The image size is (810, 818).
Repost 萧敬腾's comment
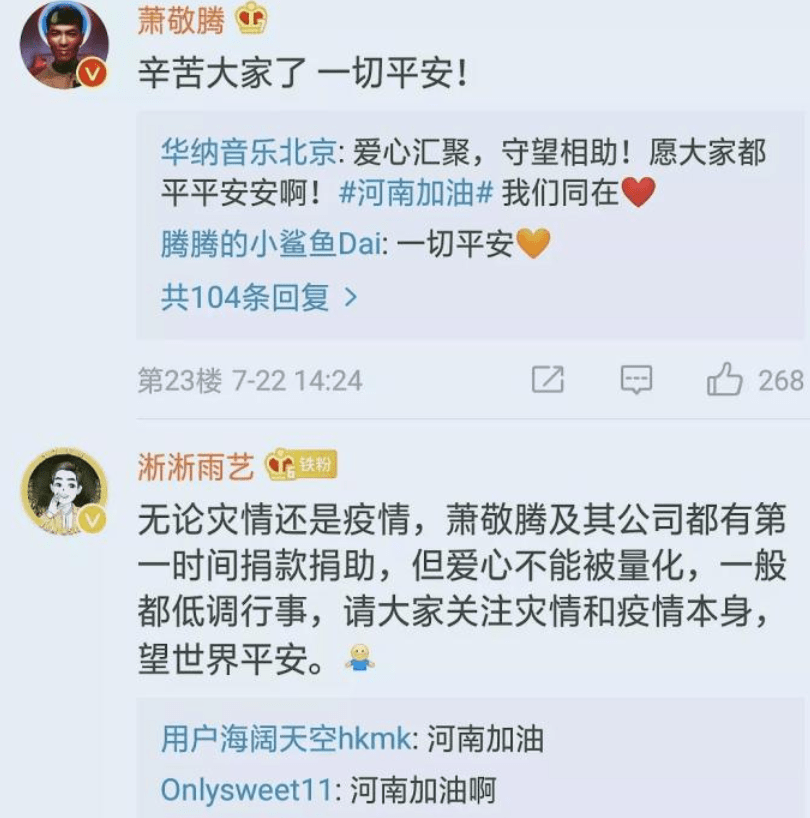pyautogui.click(x=548, y=380)
